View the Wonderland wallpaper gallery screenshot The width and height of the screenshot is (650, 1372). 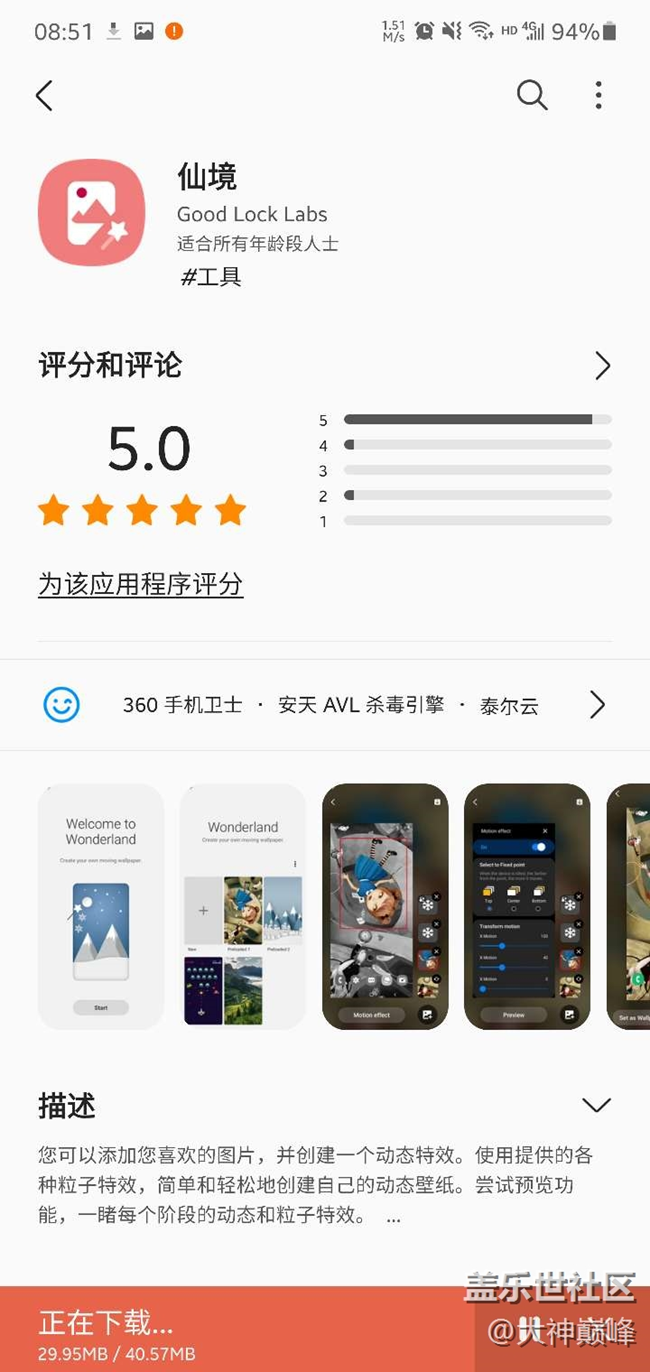243,906
